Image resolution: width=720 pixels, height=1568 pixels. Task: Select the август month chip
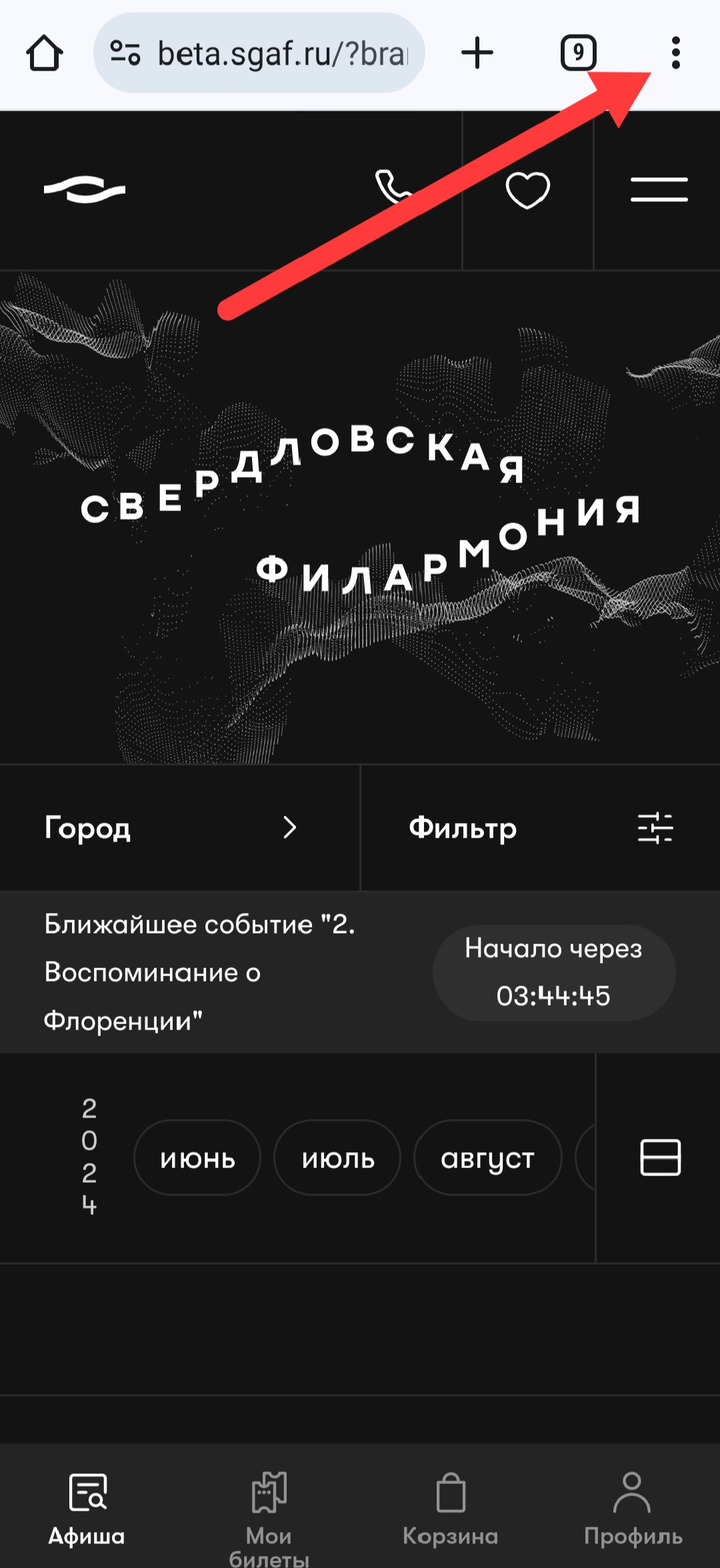tap(487, 1158)
